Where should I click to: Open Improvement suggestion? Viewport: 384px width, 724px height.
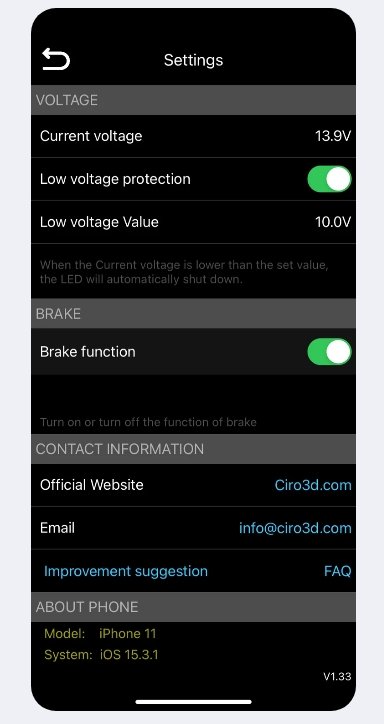point(126,571)
